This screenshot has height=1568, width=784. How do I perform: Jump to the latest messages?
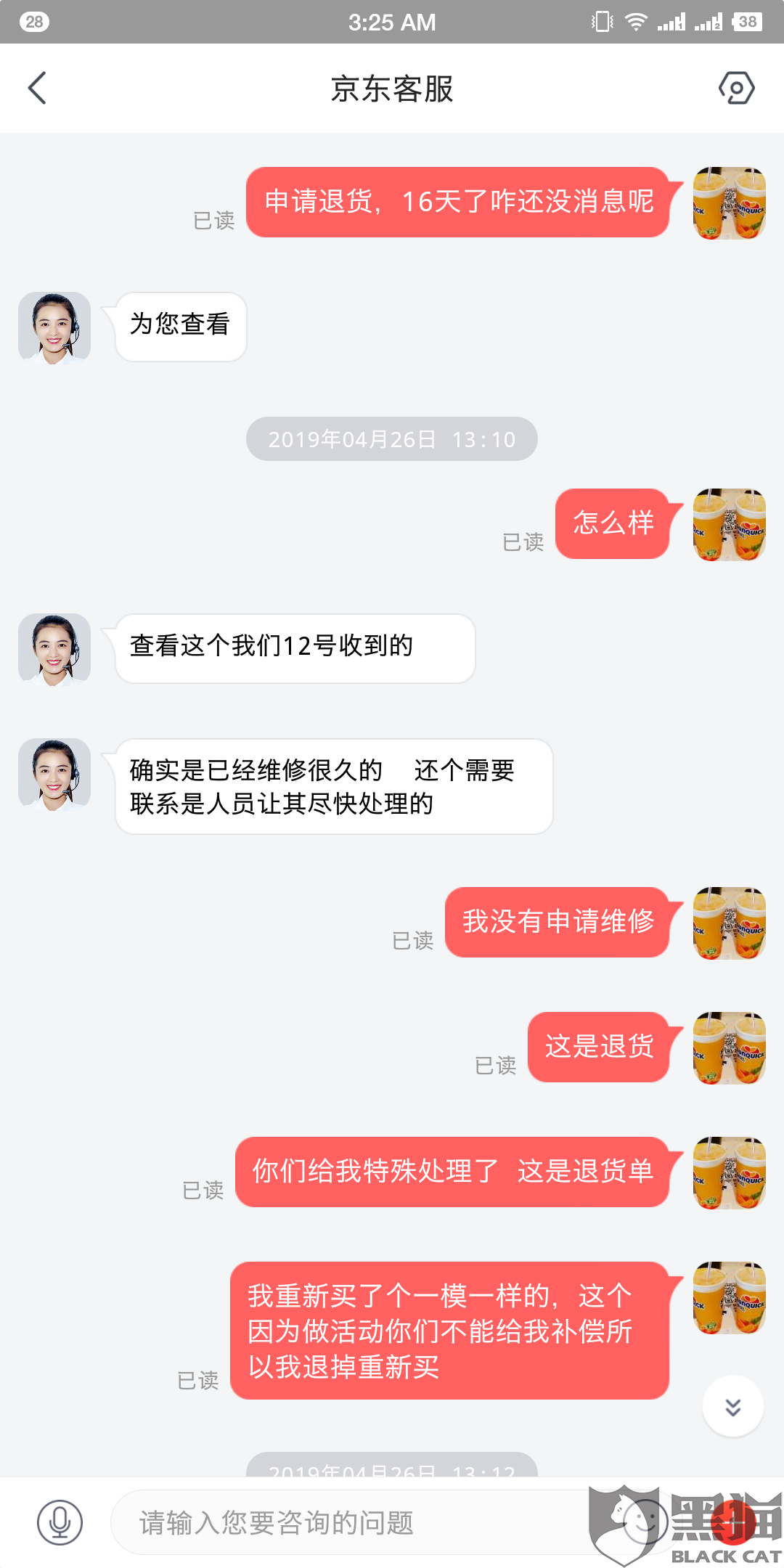pos(732,1407)
